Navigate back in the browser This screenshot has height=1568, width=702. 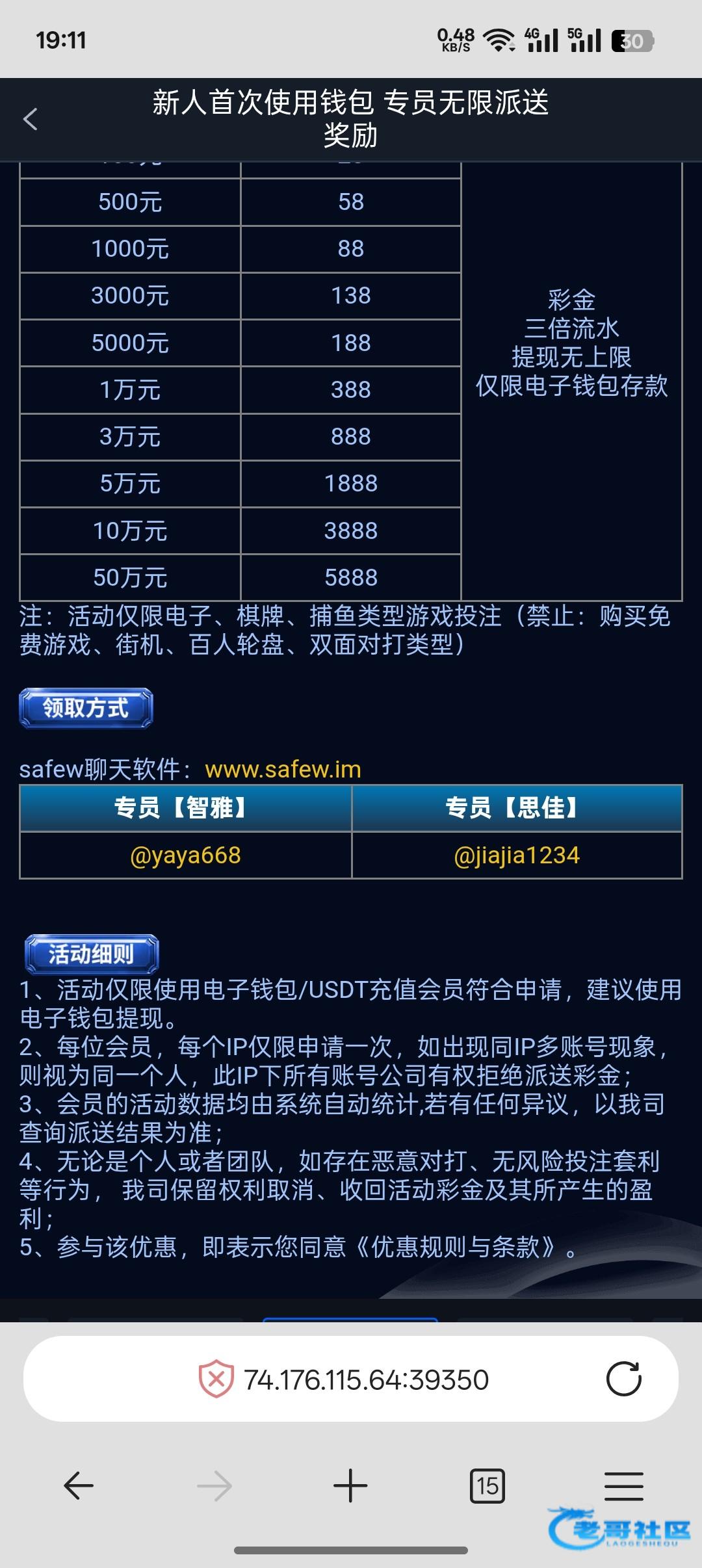tap(79, 1486)
